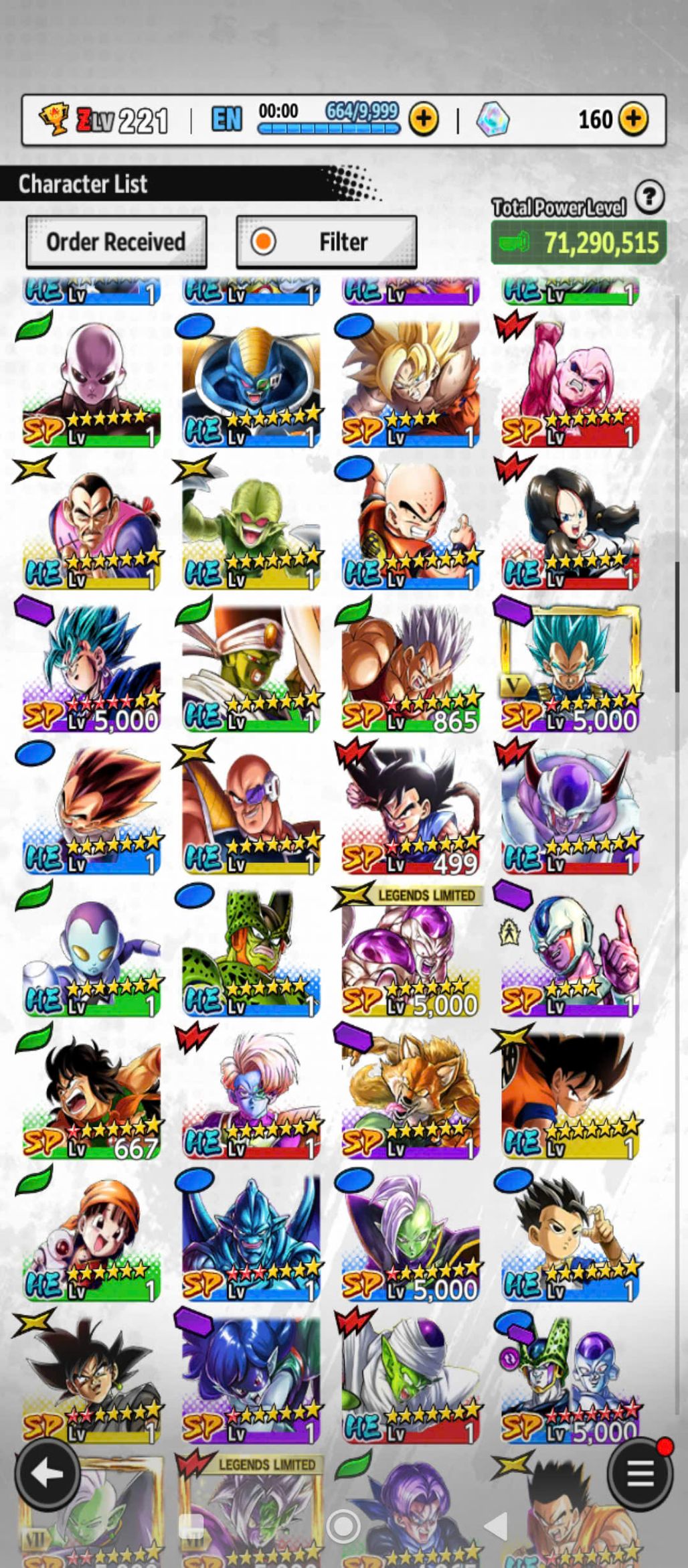Open the Order Received sort button
Screen dimensions: 688x1568
point(116,242)
